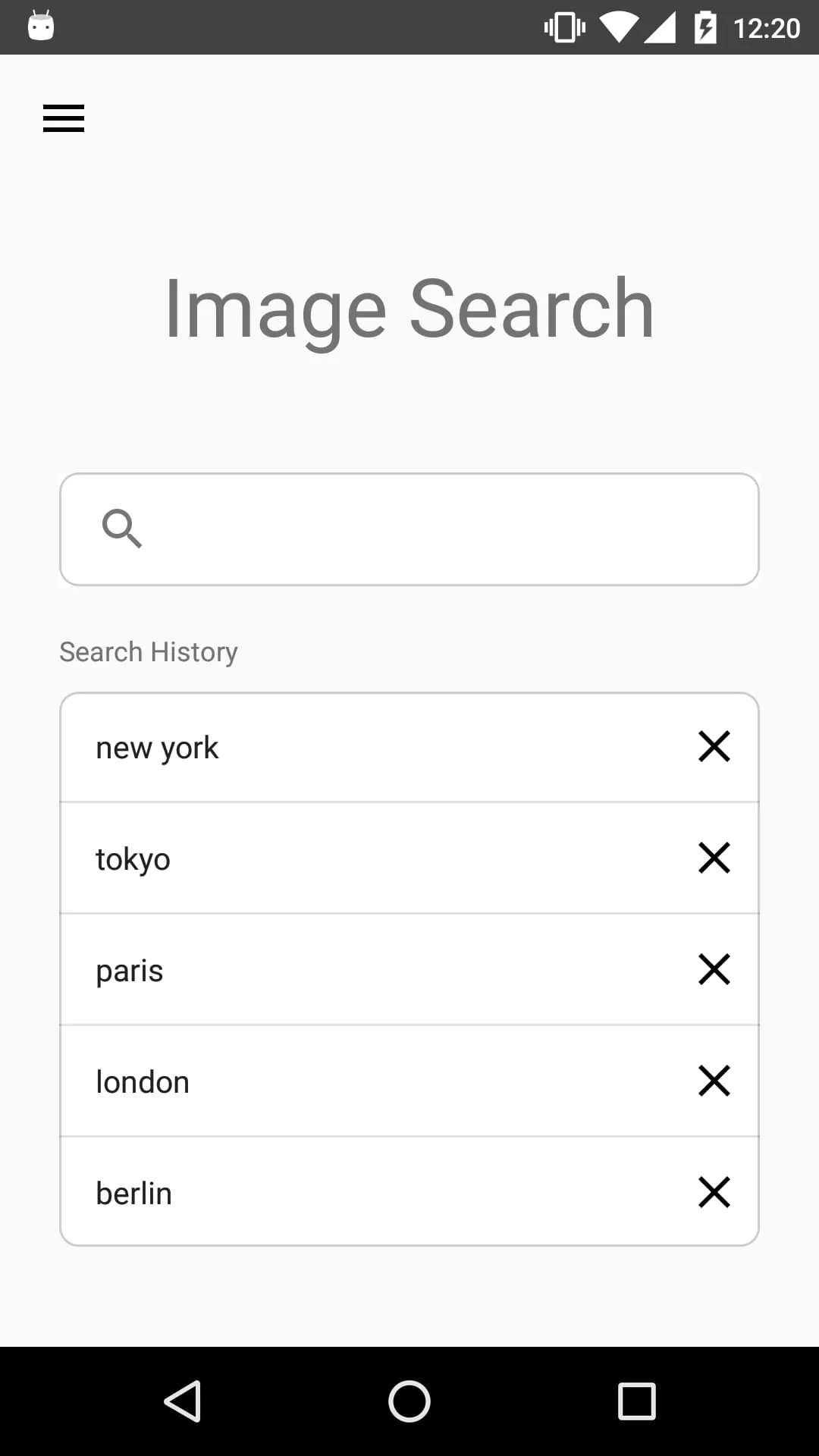Delete the 'new york' search history entry
Image resolution: width=819 pixels, height=1456 pixels.
point(714,746)
